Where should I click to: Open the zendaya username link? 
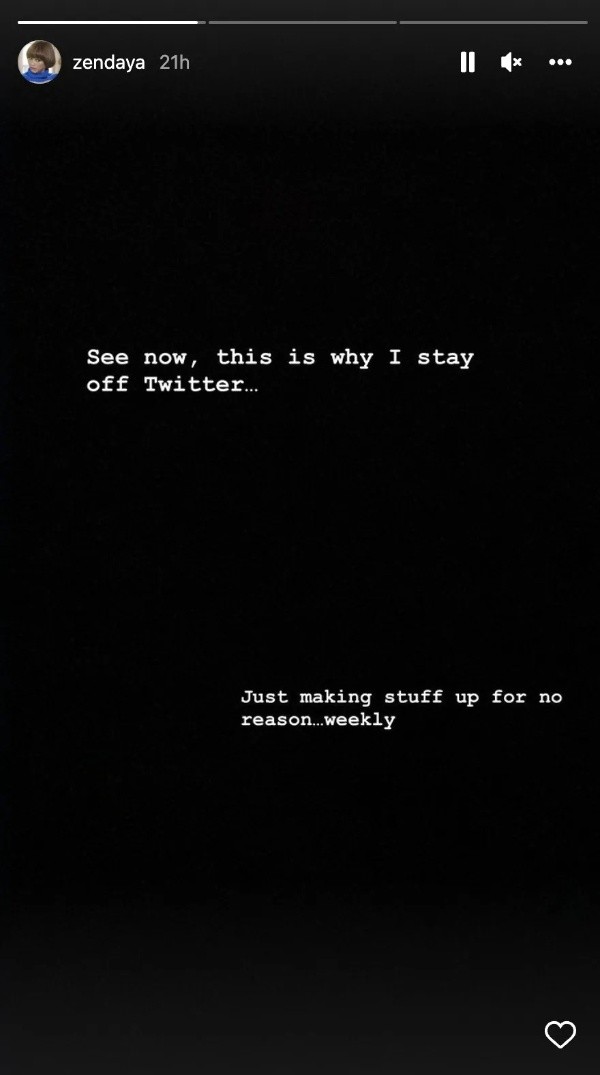point(109,62)
